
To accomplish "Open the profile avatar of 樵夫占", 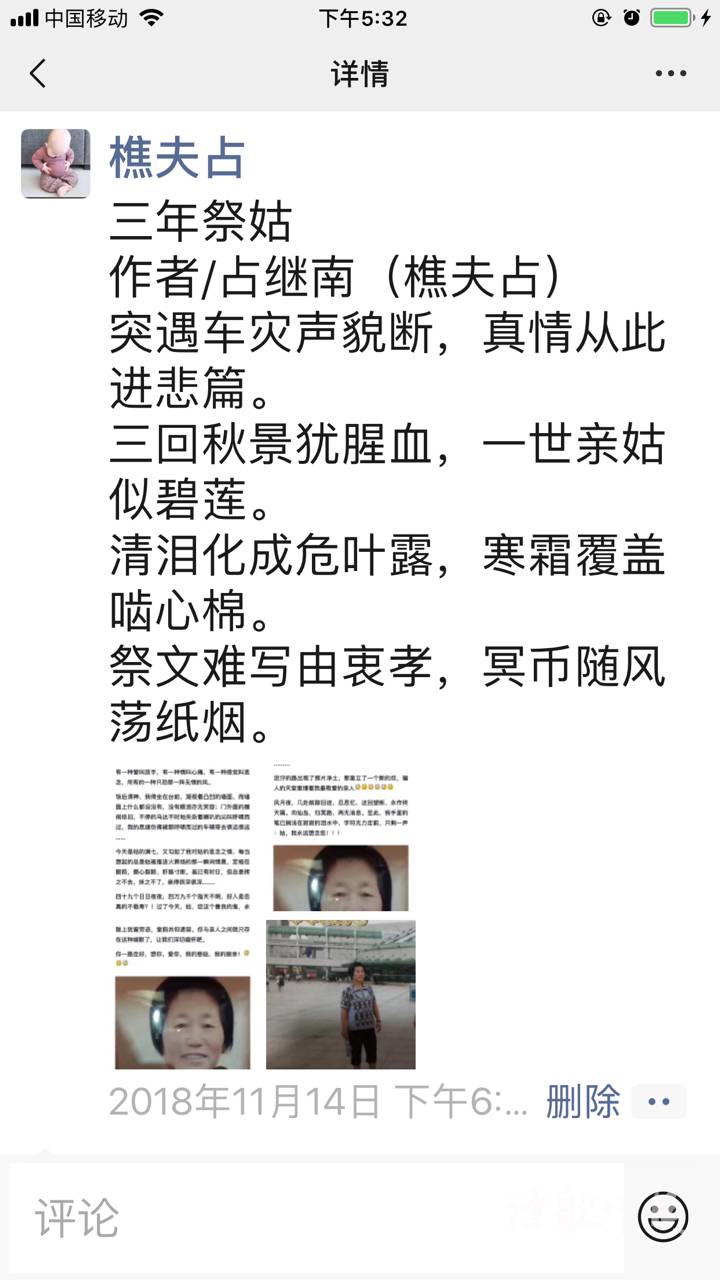I will pos(56,163).
